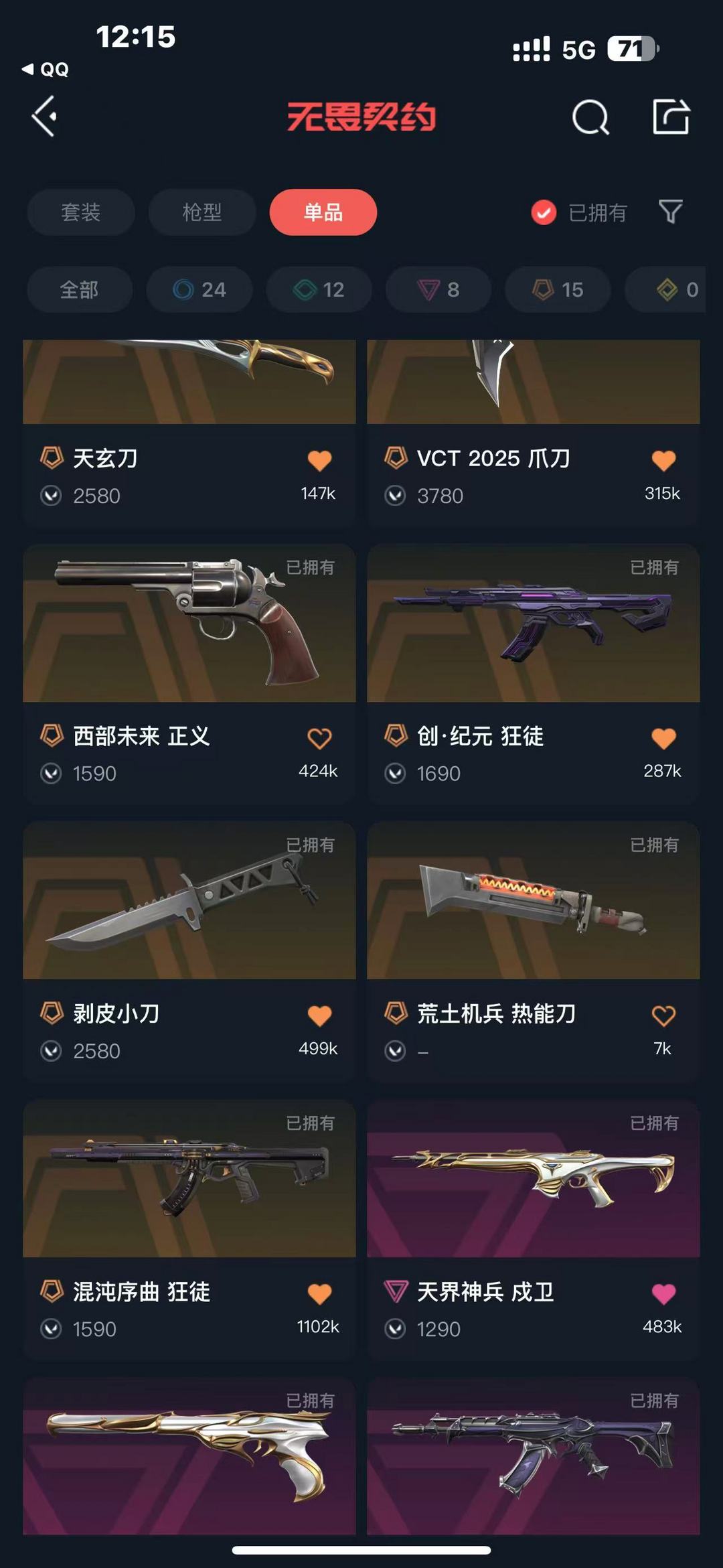Switch to the 枪型 tab
Viewport: 723px width, 1568px height.
coord(202,212)
